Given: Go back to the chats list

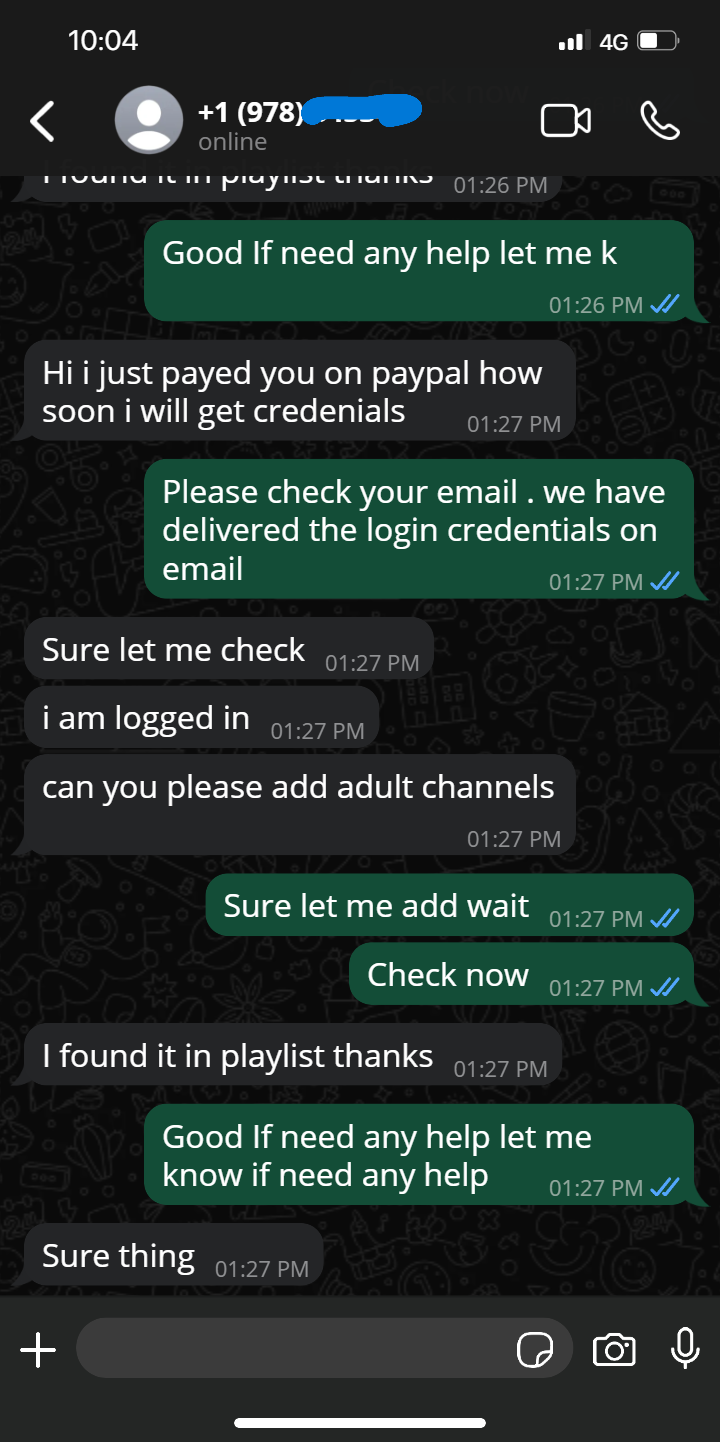Looking at the screenshot, I should pos(42,119).
